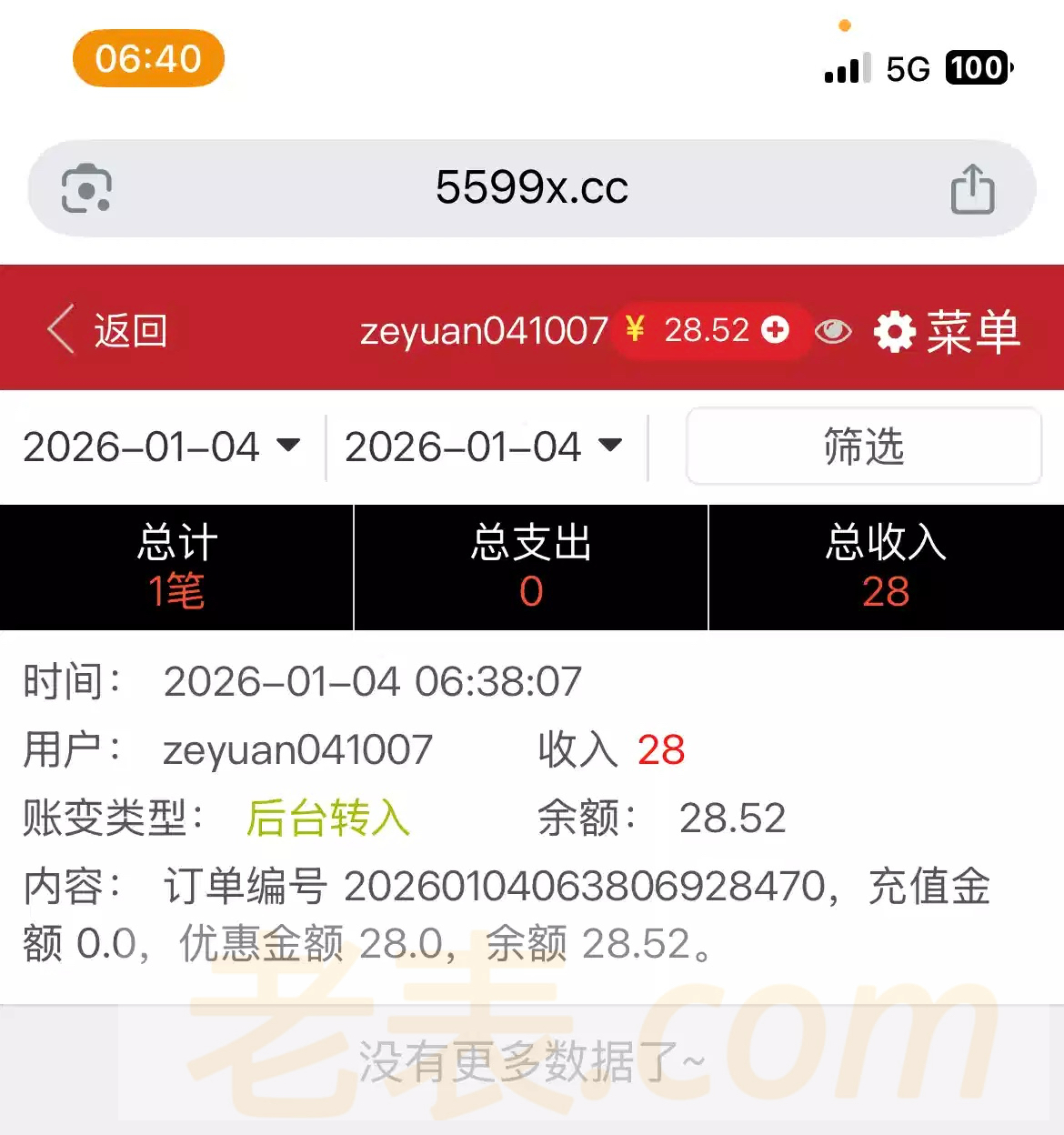Tap the plus icon to recharge balance
1064x1135 pixels.
point(775,330)
